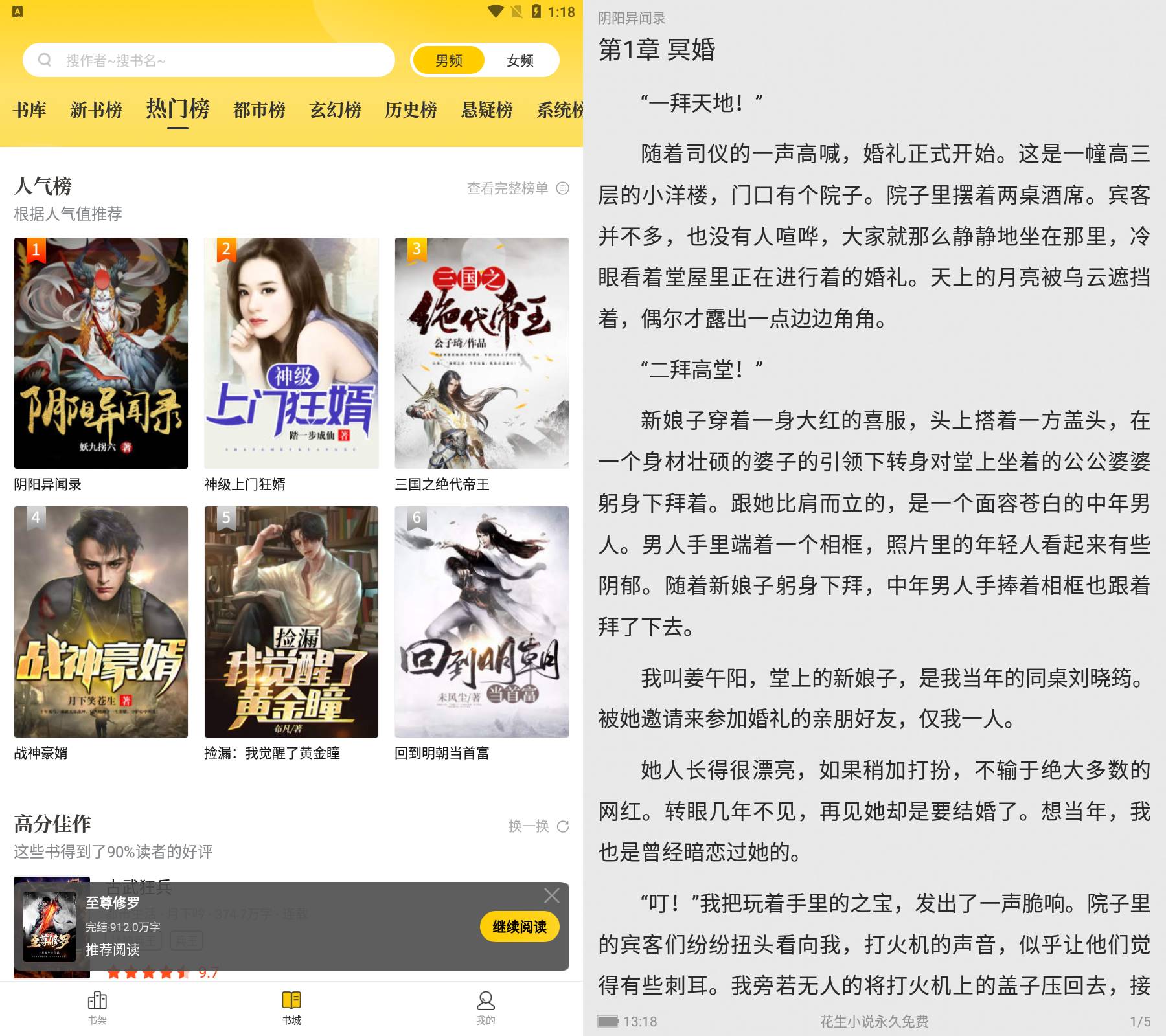The height and width of the screenshot is (1036, 1166).
Task: Open the author and book search box
Action: coord(207,60)
